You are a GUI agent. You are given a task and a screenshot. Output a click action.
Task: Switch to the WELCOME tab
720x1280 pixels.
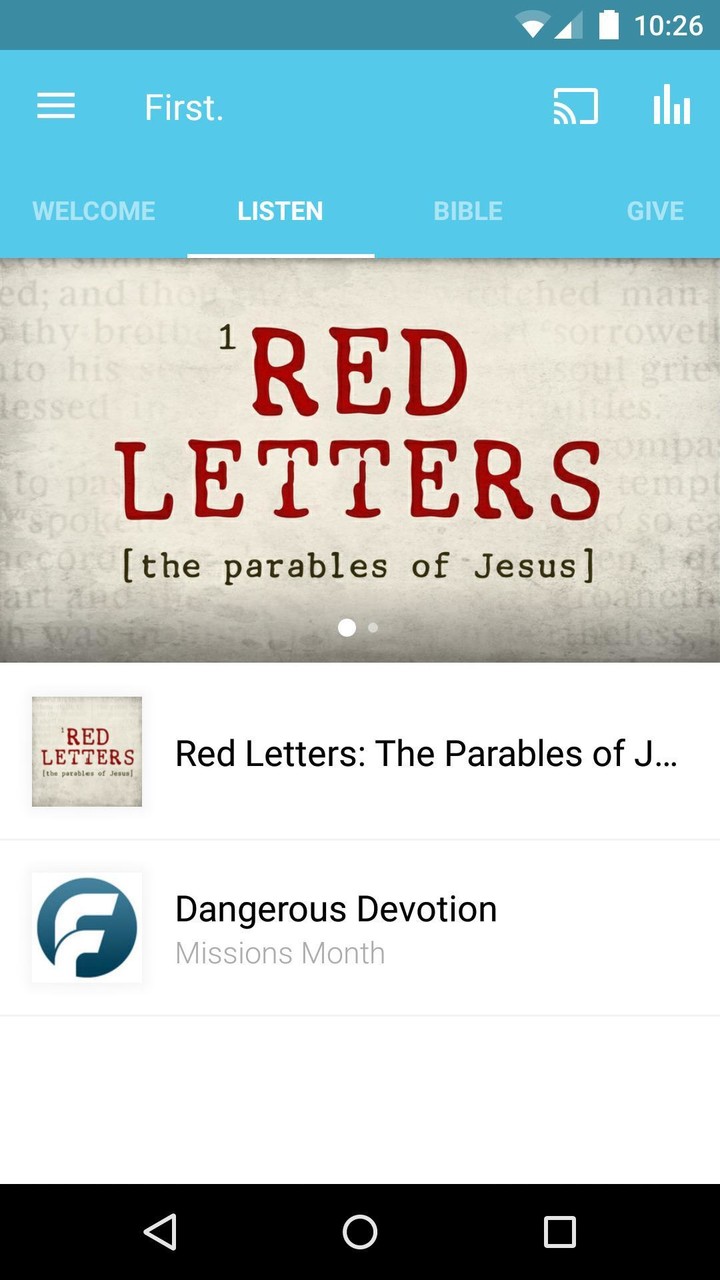[x=93, y=210]
